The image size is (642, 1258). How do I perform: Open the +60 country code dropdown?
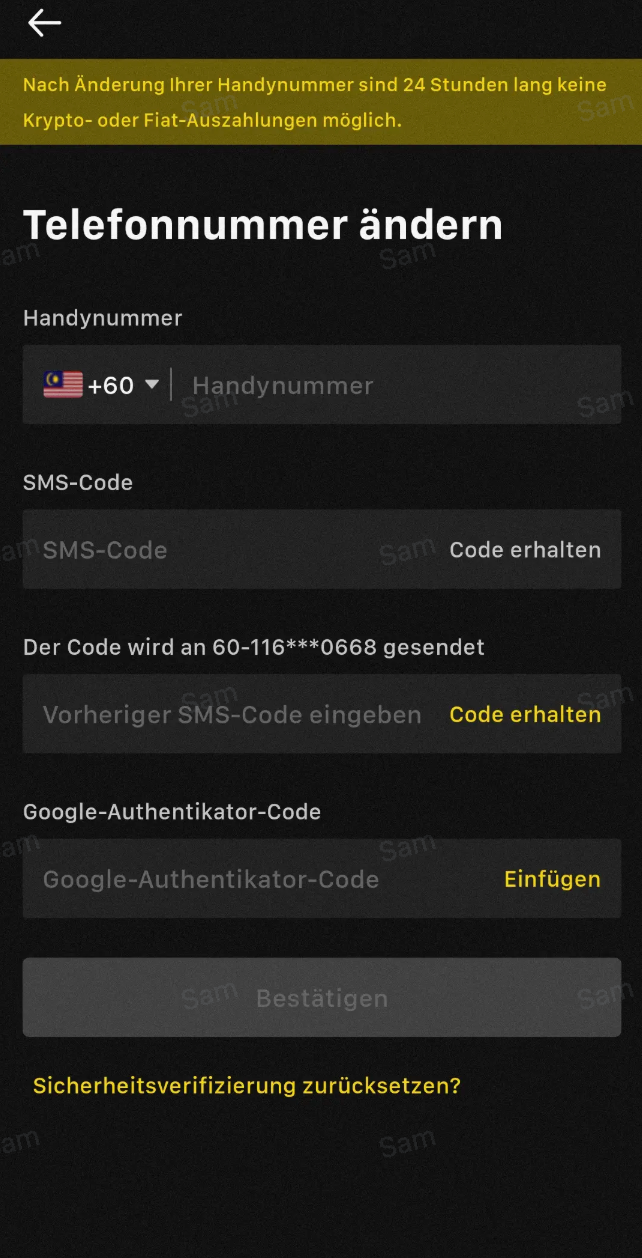[x=102, y=385]
